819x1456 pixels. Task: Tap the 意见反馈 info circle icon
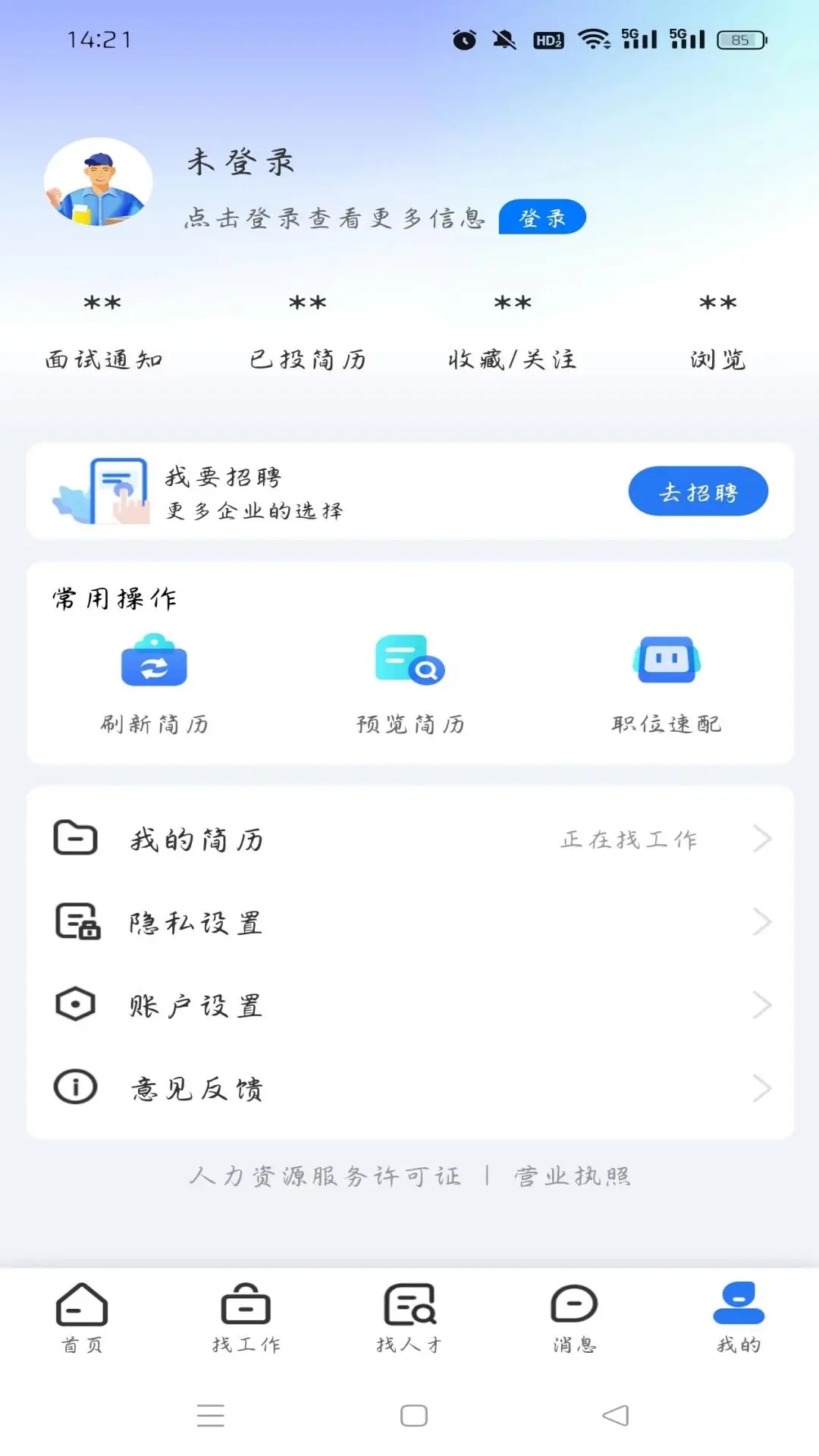coord(74,1086)
